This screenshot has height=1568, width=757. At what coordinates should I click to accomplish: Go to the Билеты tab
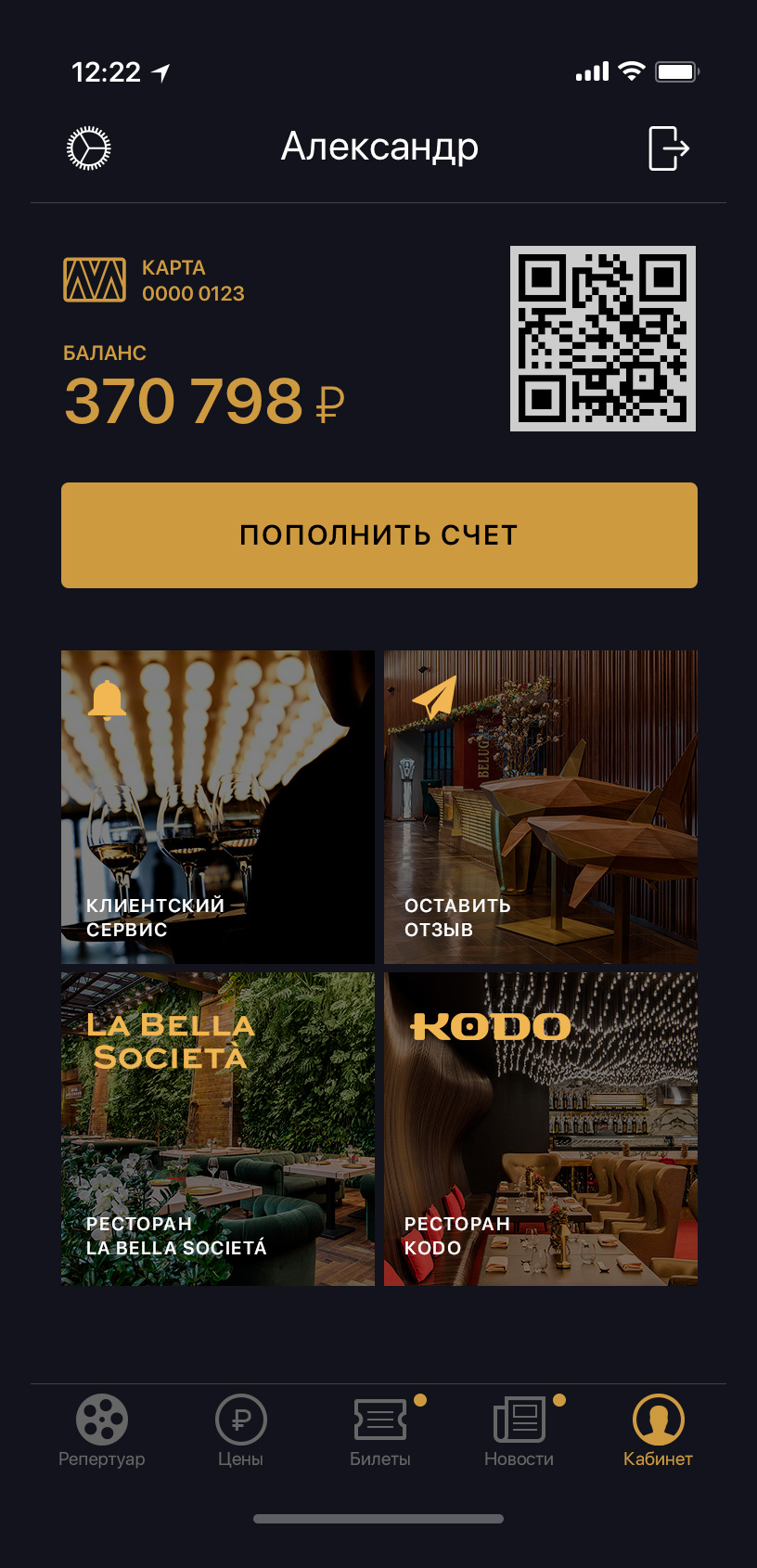[380, 1432]
